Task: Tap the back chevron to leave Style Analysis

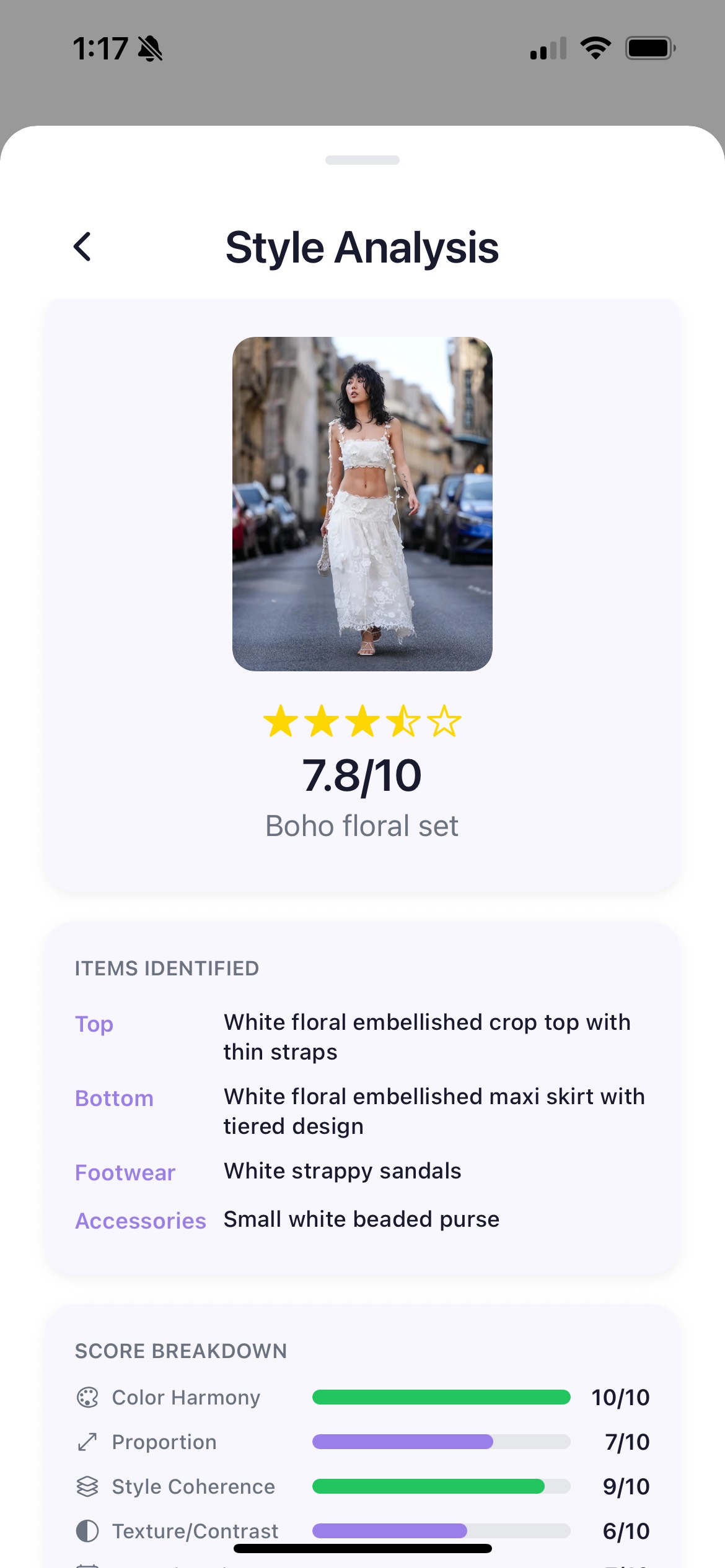Action: (x=84, y=248)
